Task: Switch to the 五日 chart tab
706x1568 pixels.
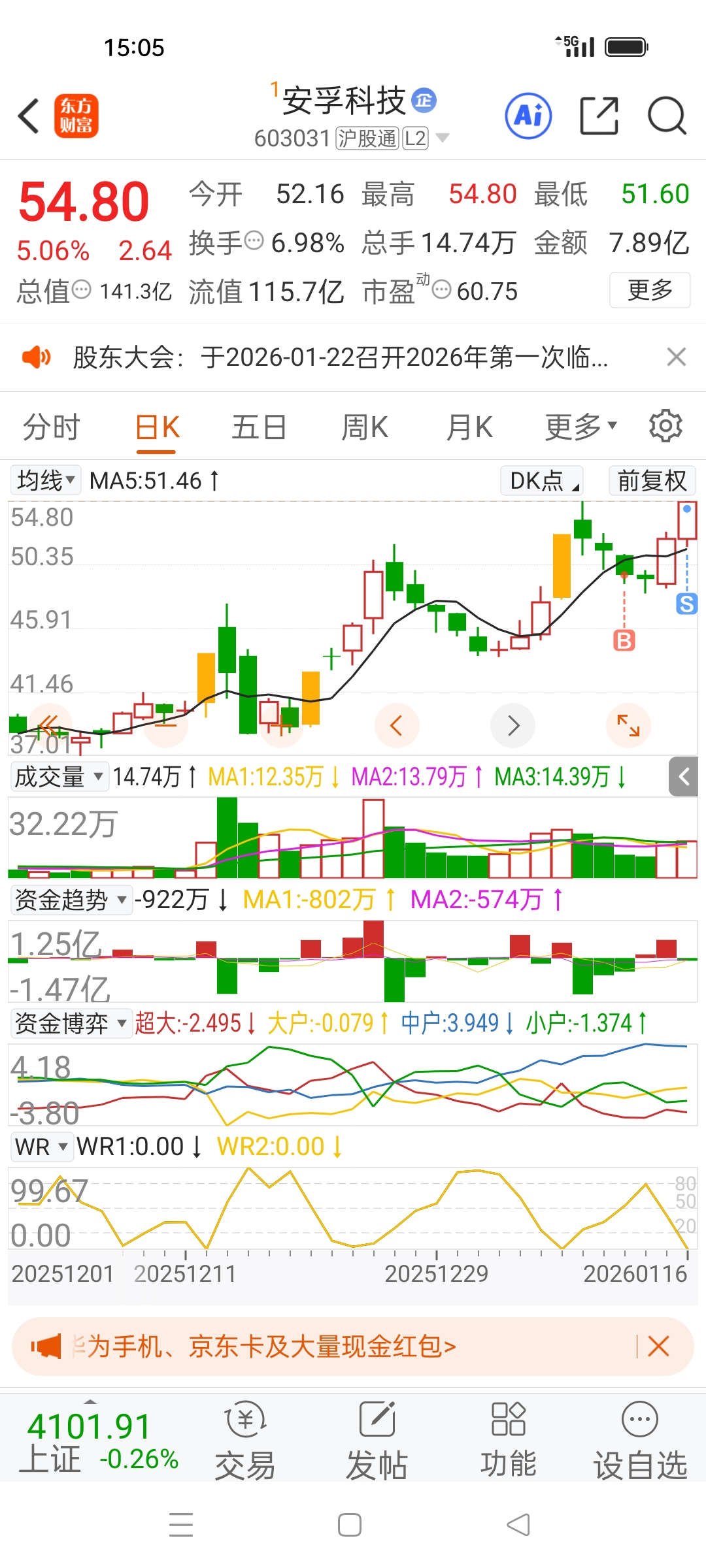Action: (x=259, y=428)
